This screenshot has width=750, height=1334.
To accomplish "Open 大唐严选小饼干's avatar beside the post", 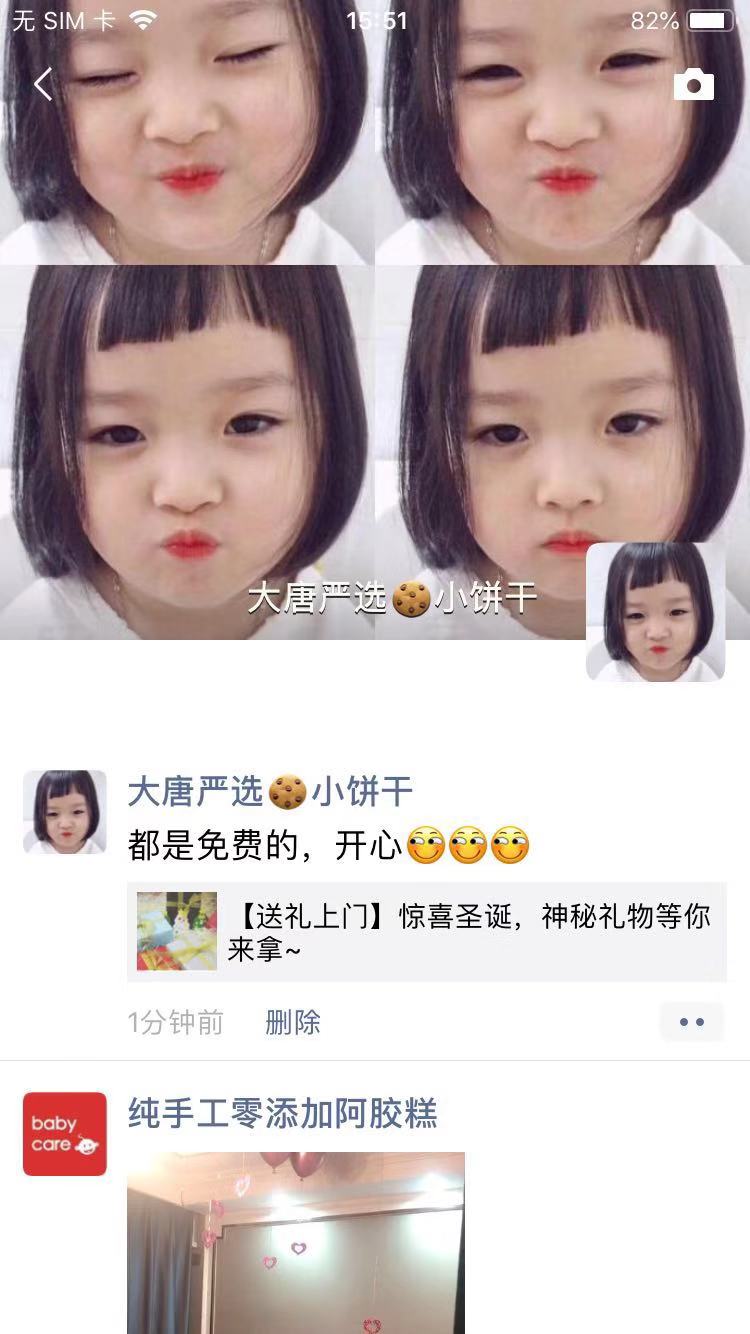I will click(65, 812).
